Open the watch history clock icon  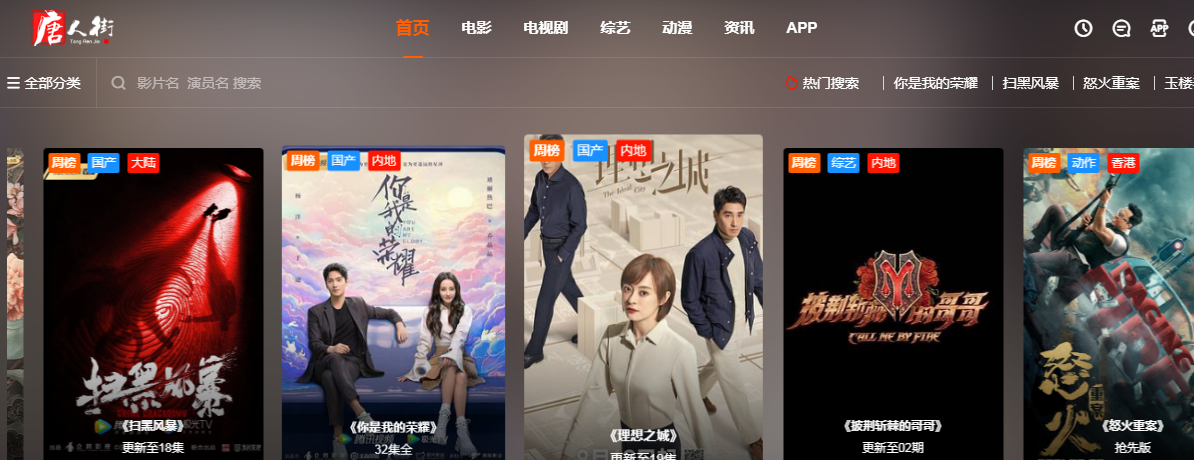click(1083, 28)
